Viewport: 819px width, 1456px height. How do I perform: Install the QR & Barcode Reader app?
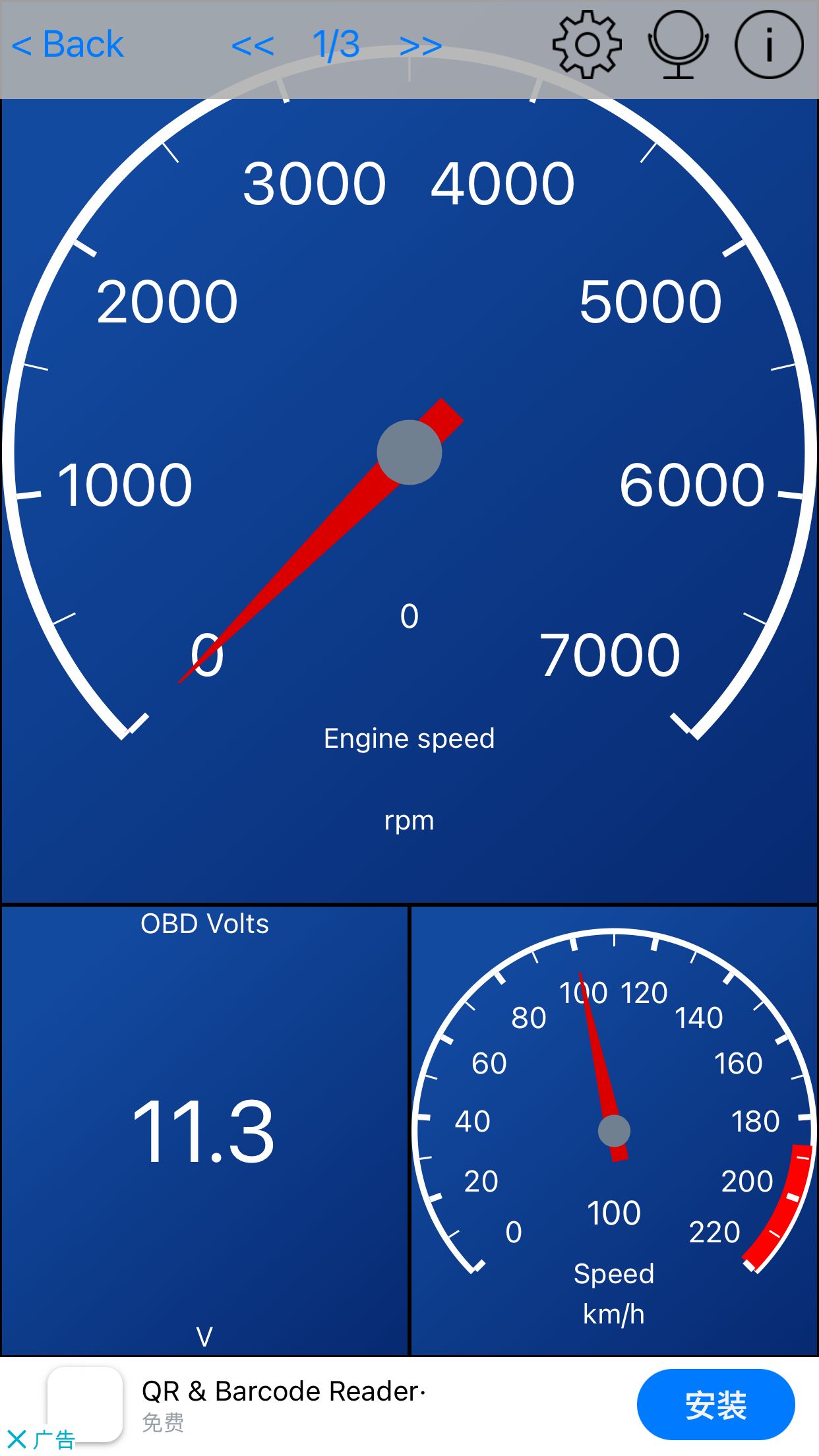[x=715, y=1405]
